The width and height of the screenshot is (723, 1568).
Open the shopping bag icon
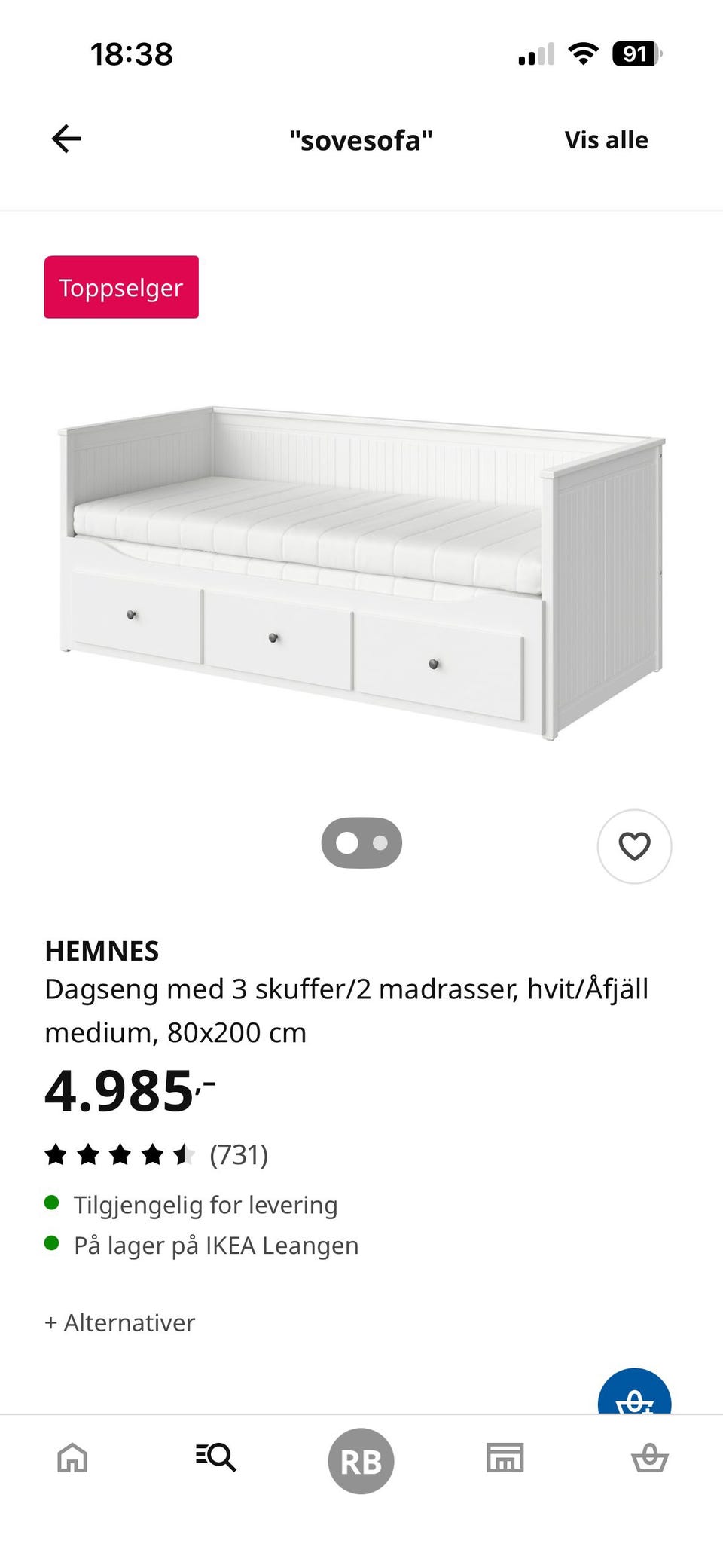click(650, 1457)
